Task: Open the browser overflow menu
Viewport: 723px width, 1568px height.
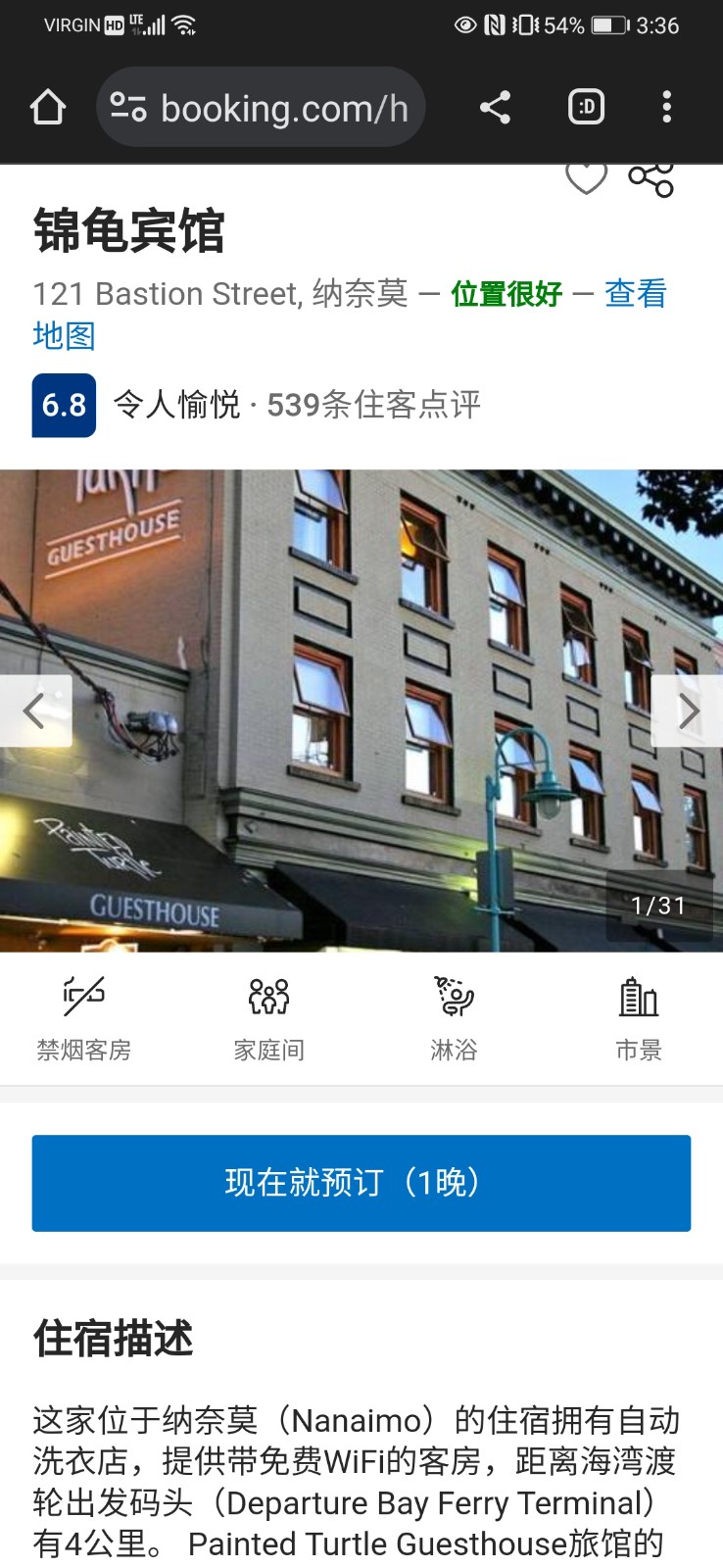Action: click(666, 107)
